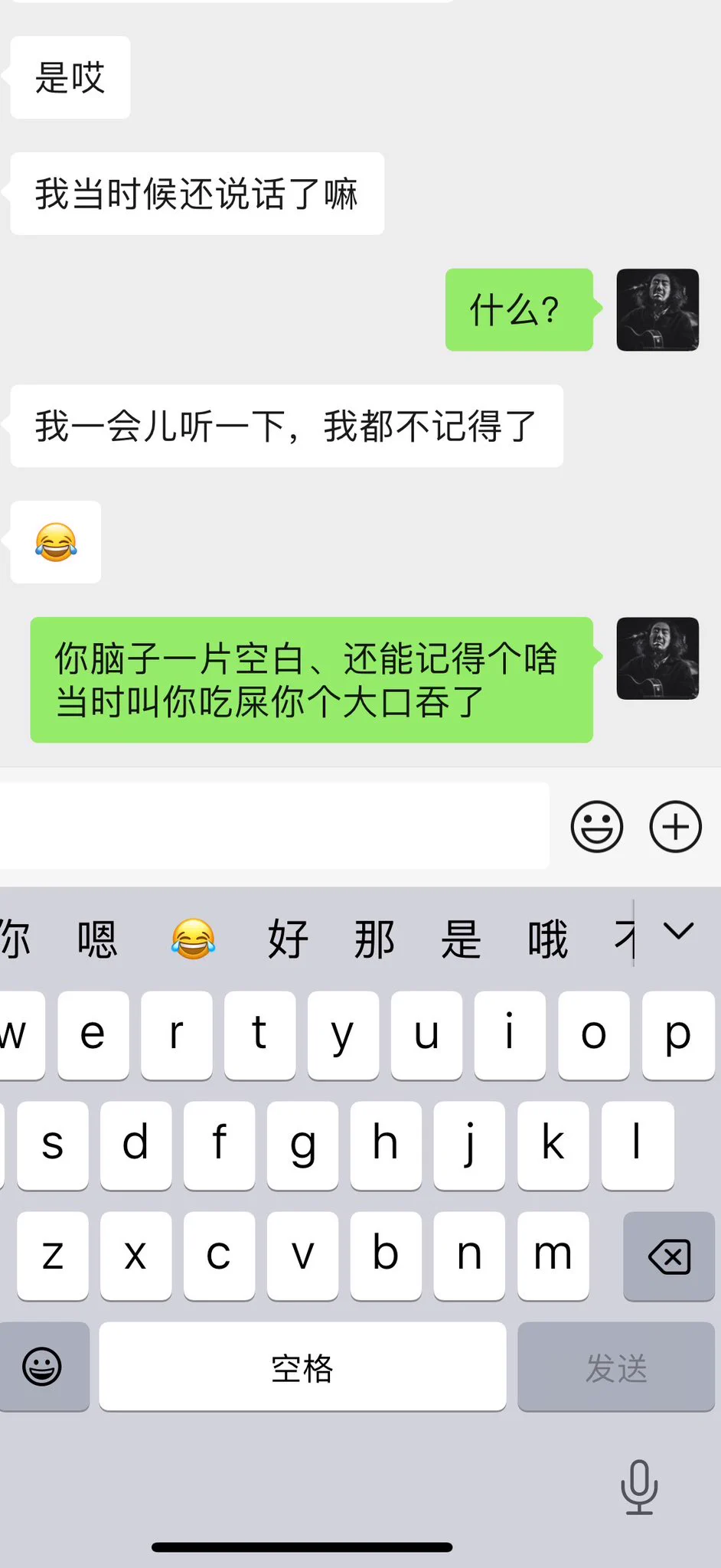Insert the suggested word 是

click(x=462, y=939)
